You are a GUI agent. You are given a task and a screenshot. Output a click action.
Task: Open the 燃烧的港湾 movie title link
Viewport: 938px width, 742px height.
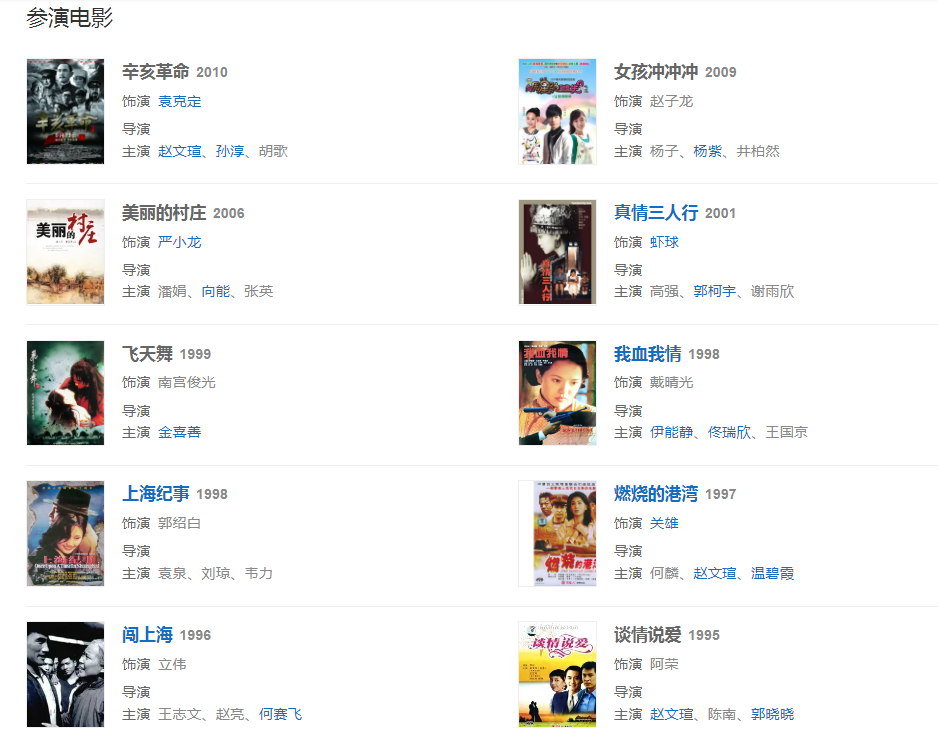pyautogui.click(x=655, y=494)
